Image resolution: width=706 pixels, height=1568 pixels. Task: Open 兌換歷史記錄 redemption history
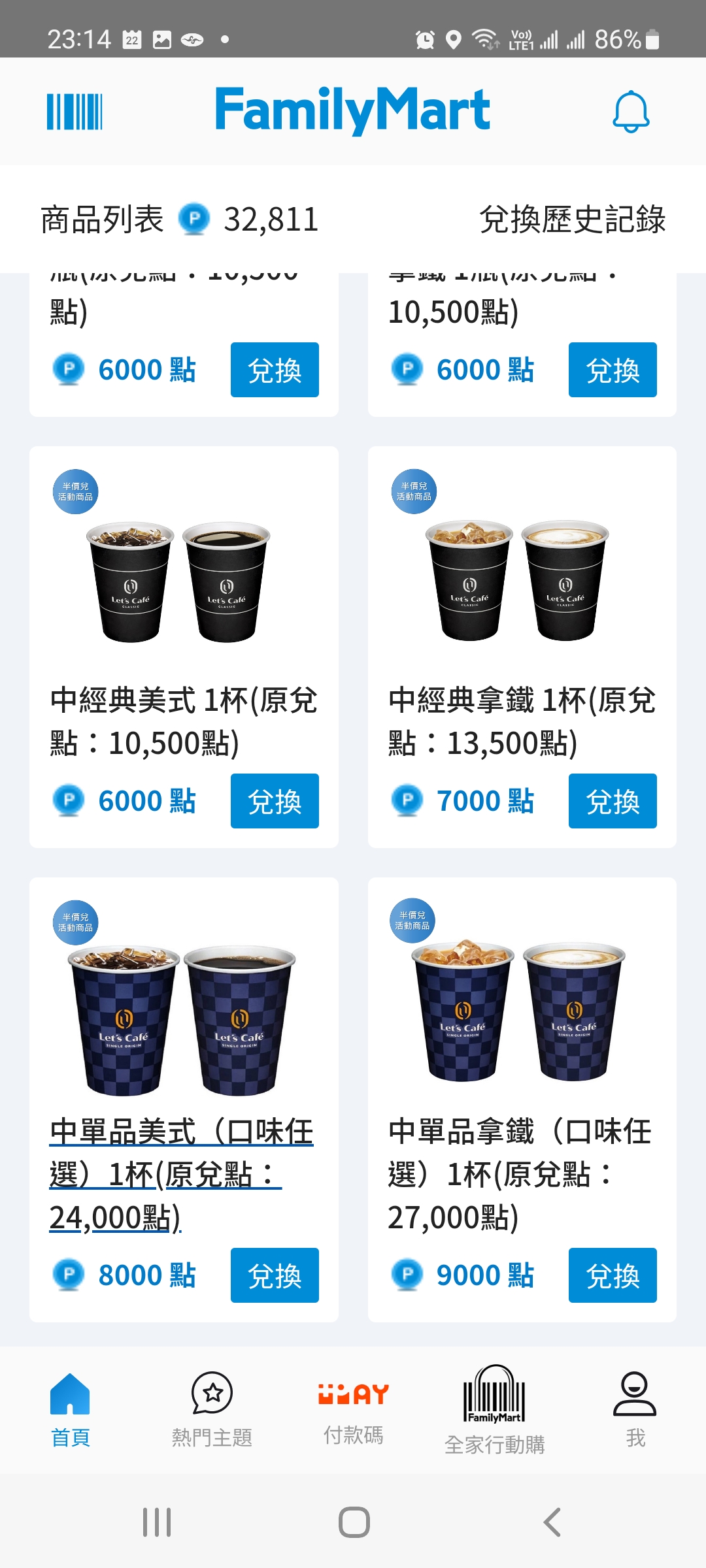(x=572, y=220)
